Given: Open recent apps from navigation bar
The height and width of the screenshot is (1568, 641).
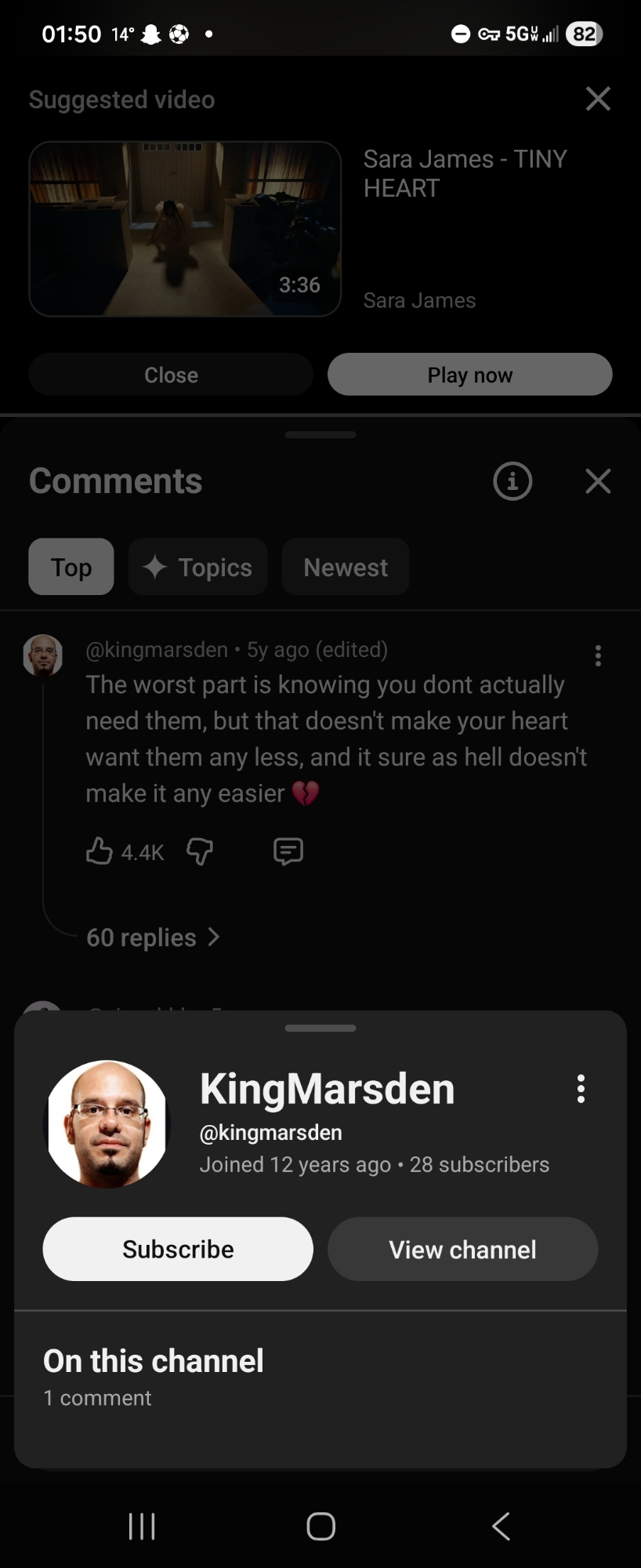Looking at the screenshot, I should point(142,1526).
